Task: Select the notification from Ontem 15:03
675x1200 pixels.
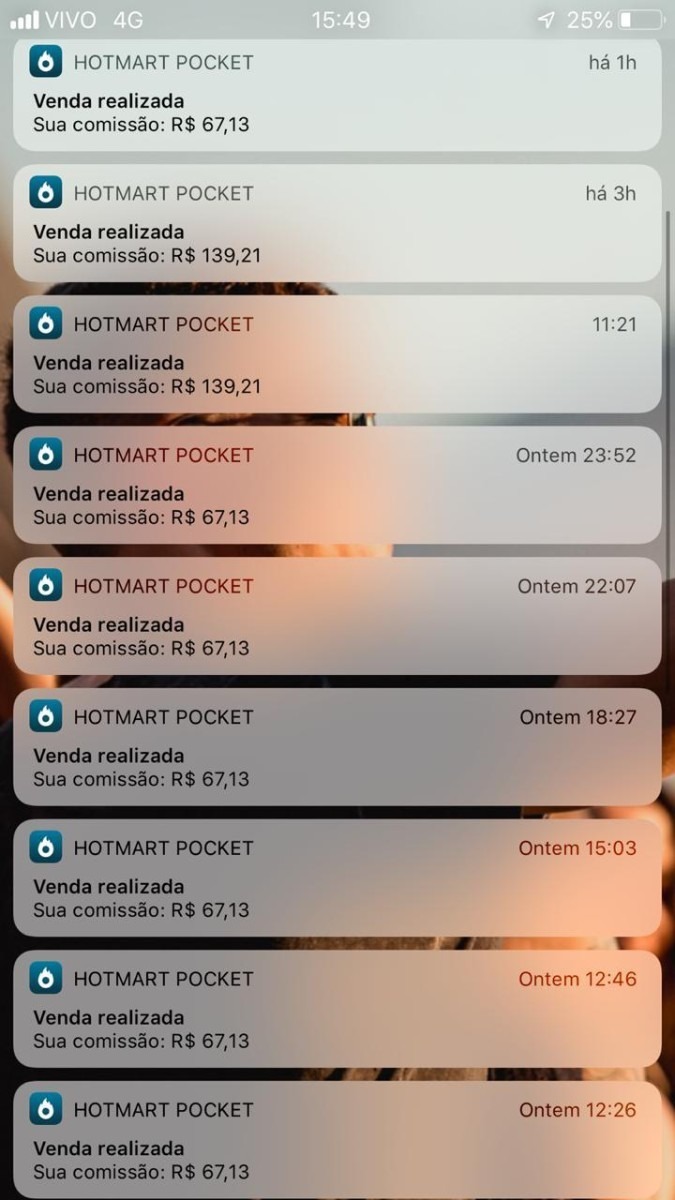Action: [x=337, y=878]
